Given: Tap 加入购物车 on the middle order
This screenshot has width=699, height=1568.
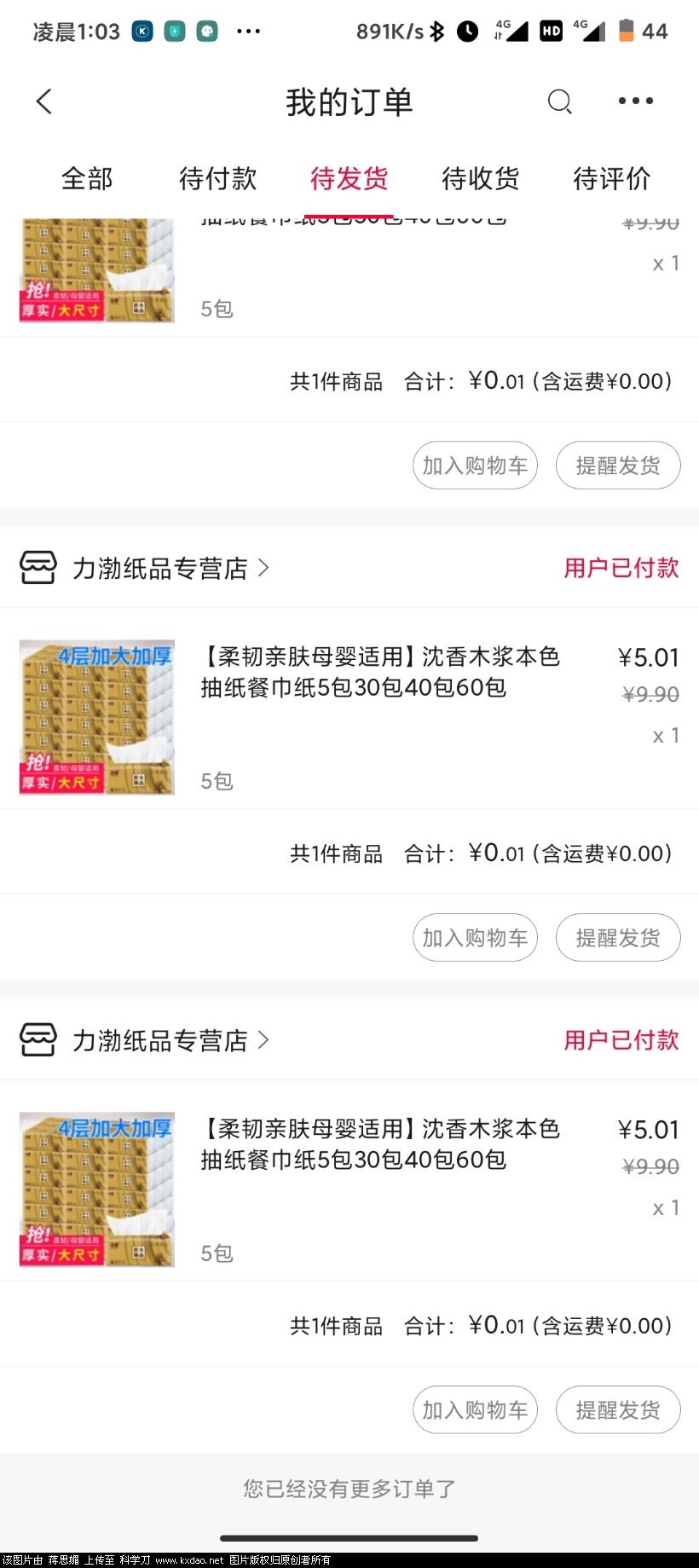Looking at the screenshot, I should (x=475, y=937).
